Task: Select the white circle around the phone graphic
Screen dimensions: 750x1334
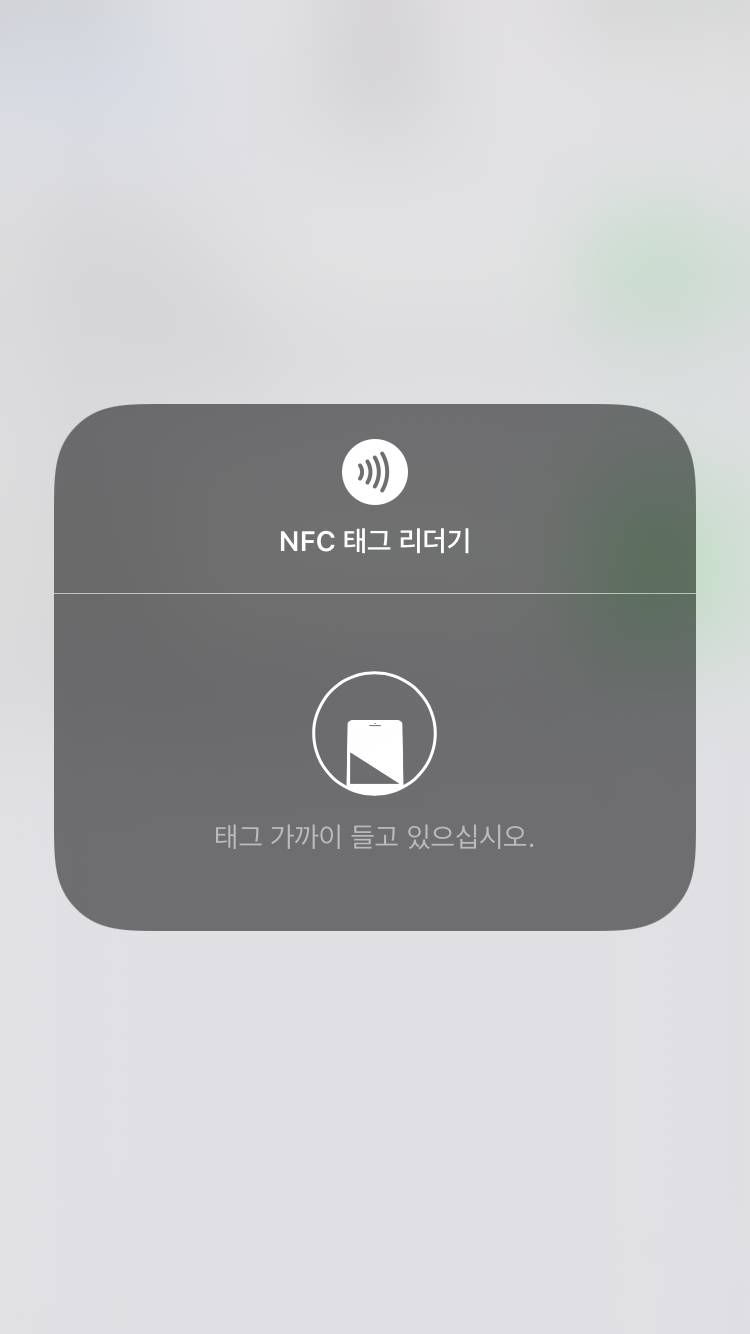Action: 375,733
